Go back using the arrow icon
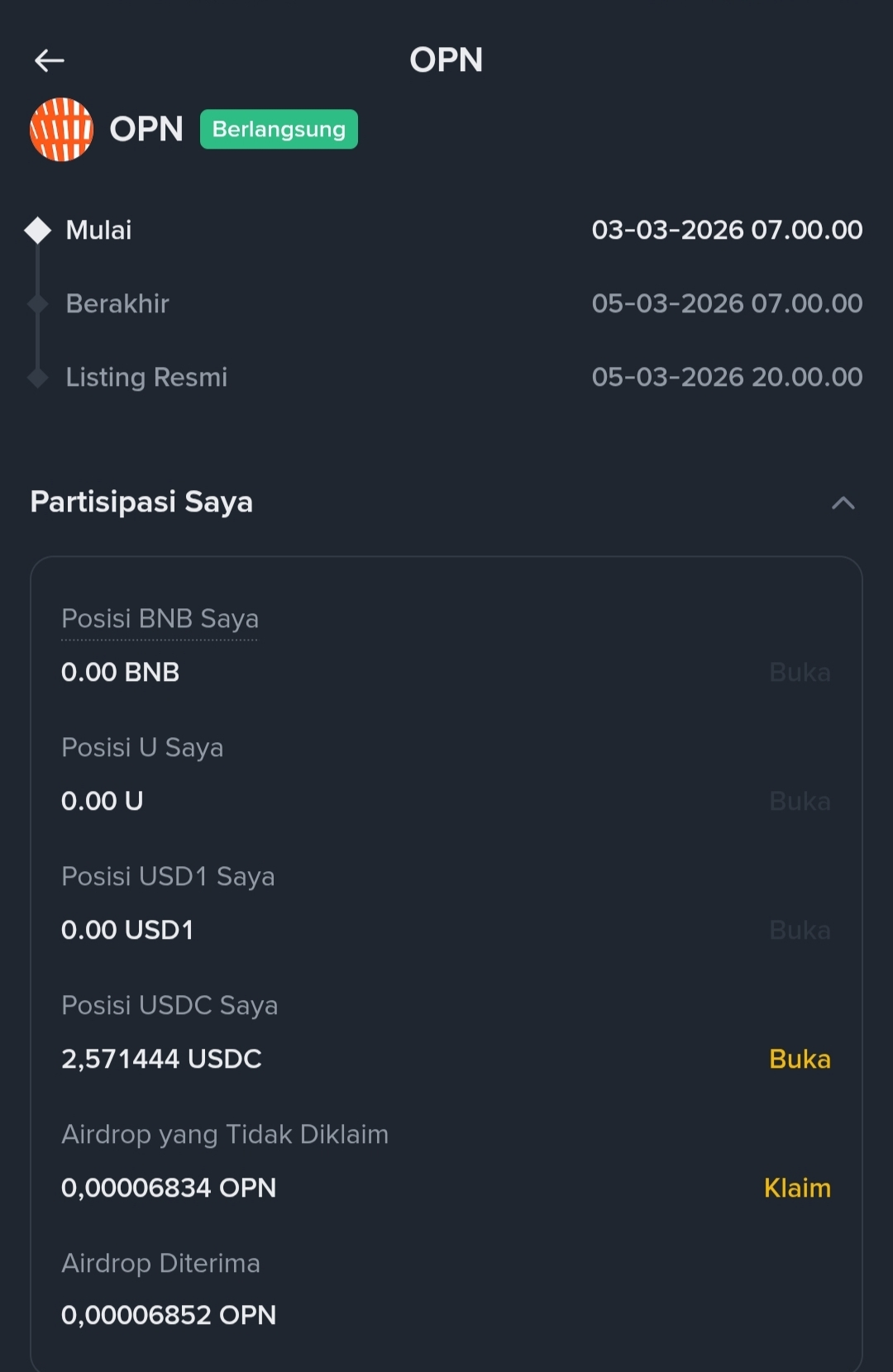 click(50, 60)
